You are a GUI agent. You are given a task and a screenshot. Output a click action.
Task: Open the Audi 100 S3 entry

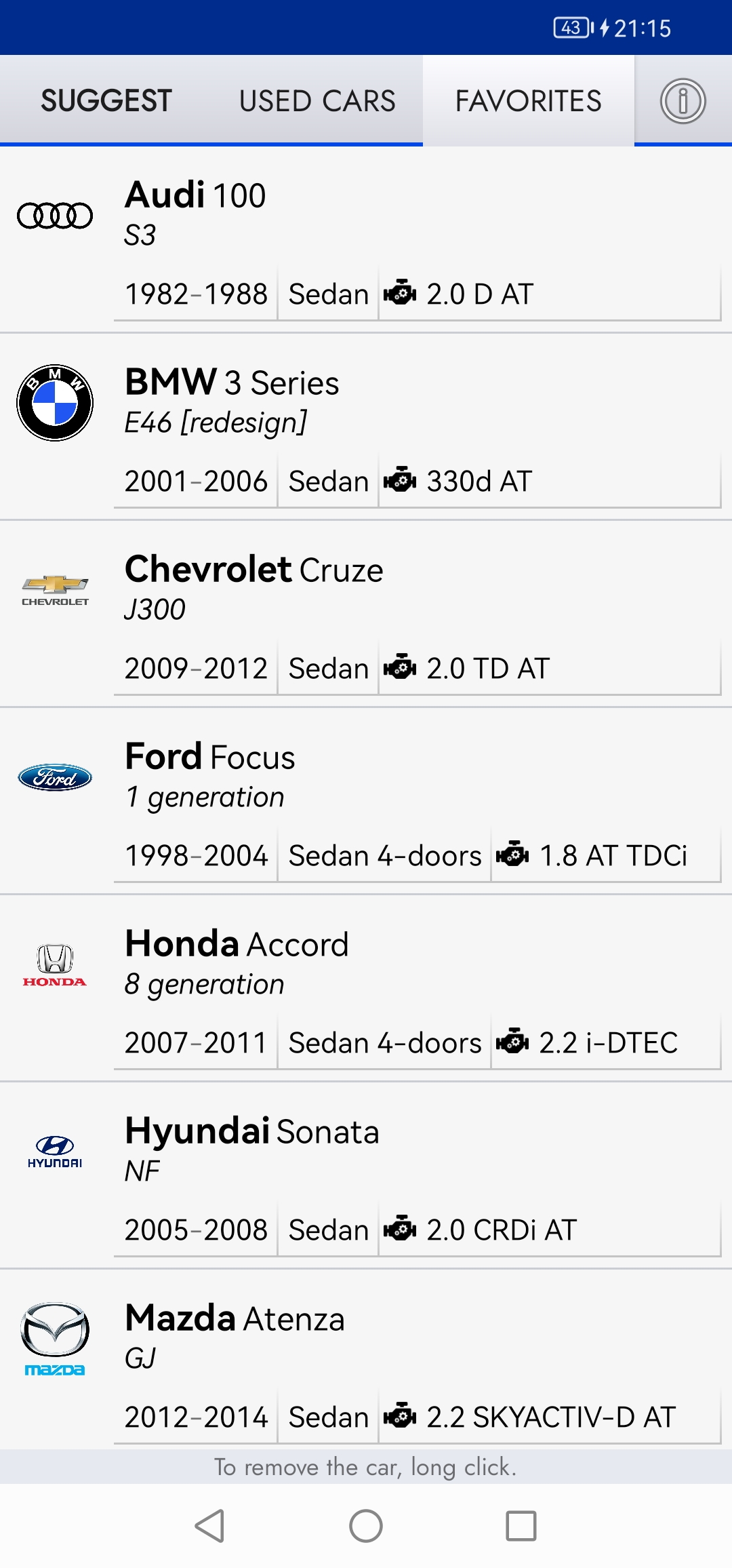coord(366,240)
